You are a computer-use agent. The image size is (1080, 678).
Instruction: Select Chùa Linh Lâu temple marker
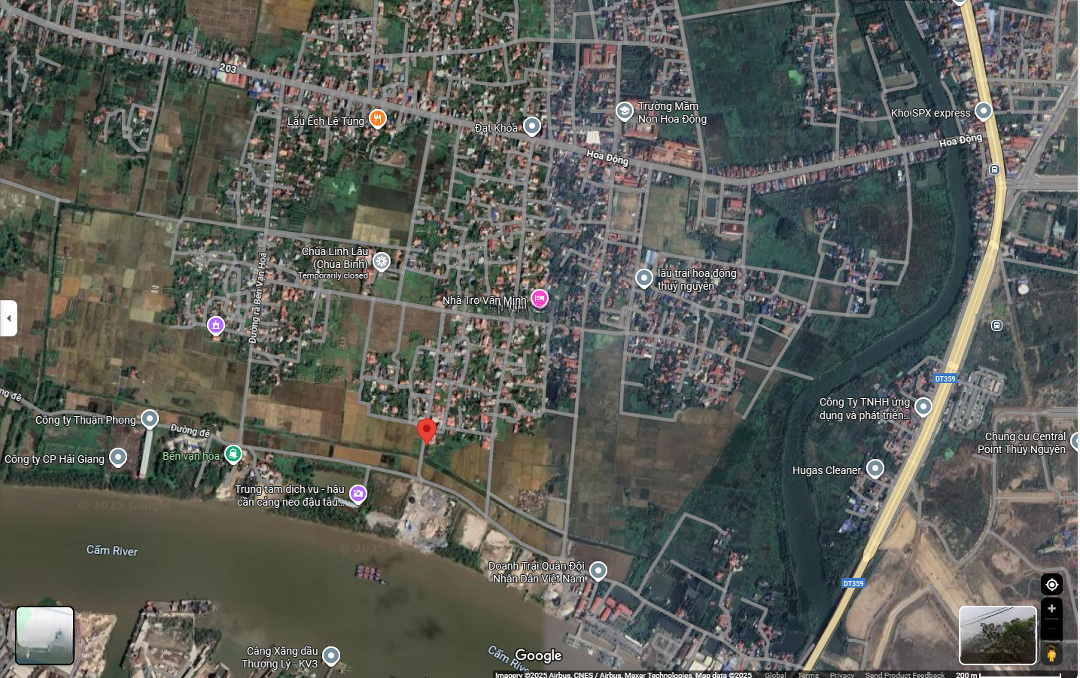(x=381, y=262)
